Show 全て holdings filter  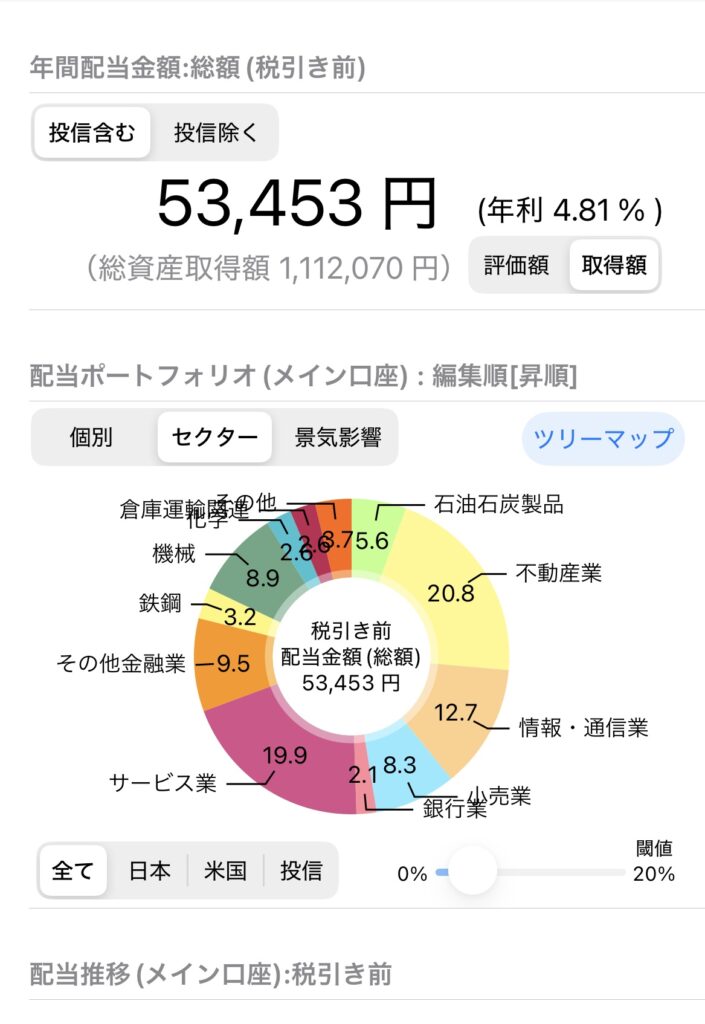pos(72,870)
